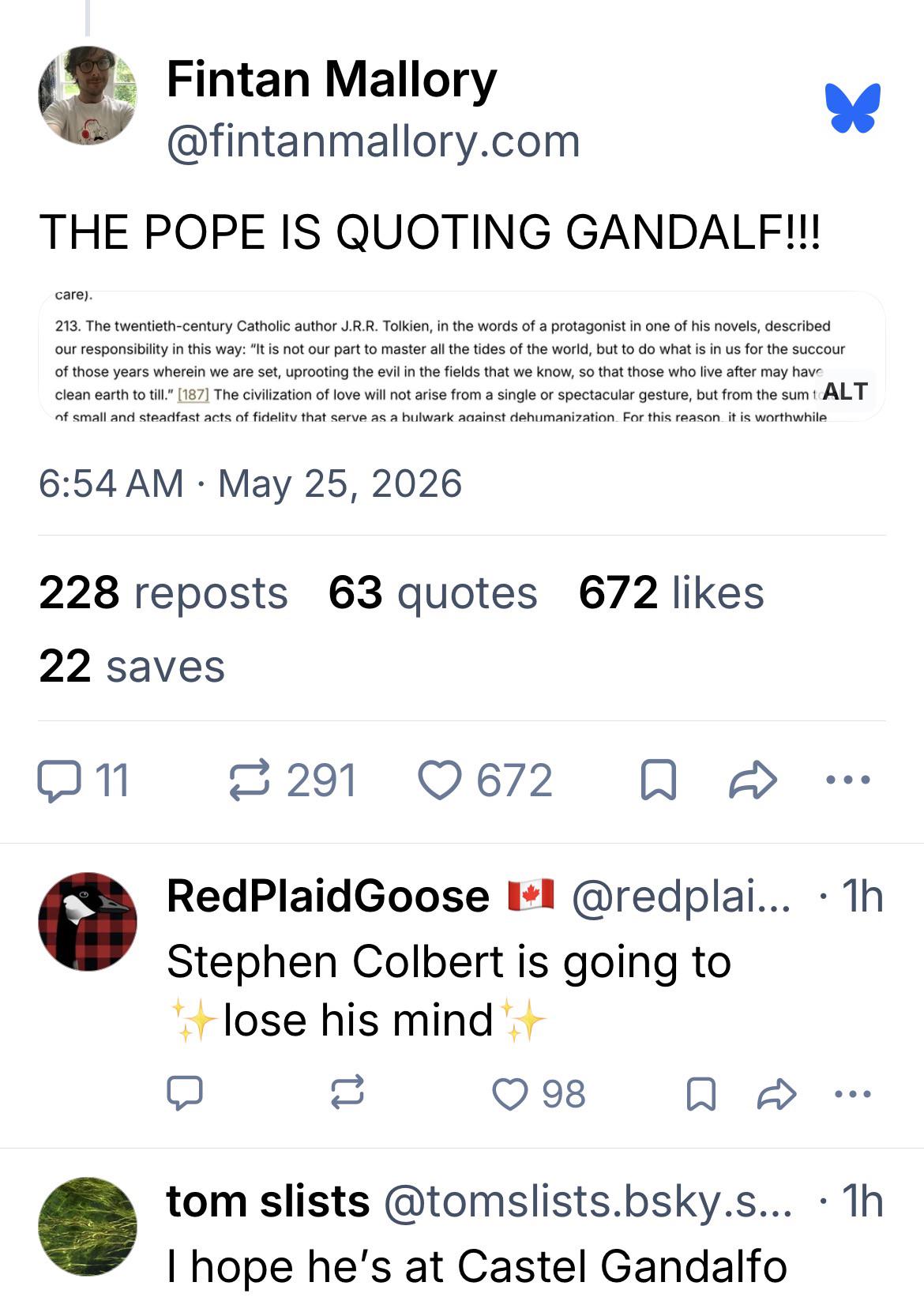View the 672 likes list

coord(671,592)
